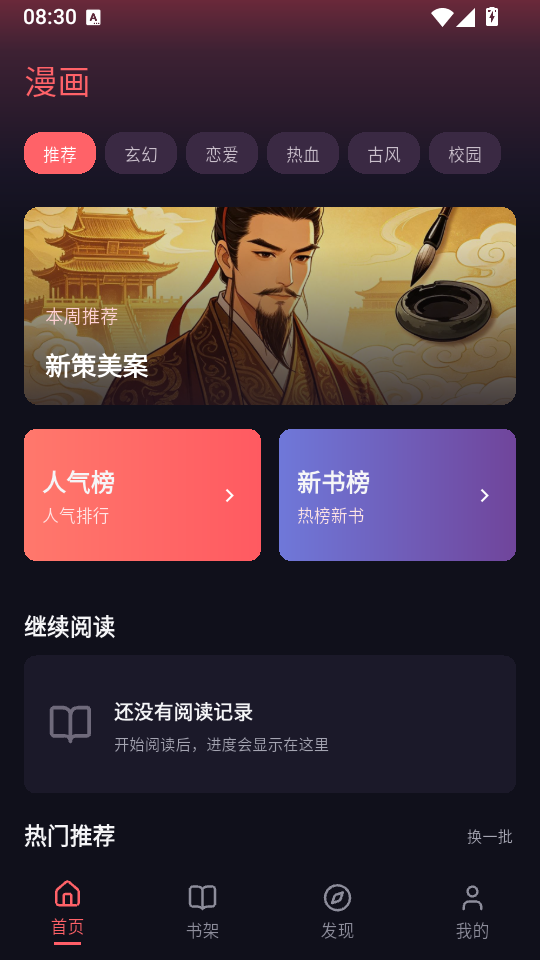Go to the 首页 home tab
540x960 pixels.
click(x=67, y=911)
